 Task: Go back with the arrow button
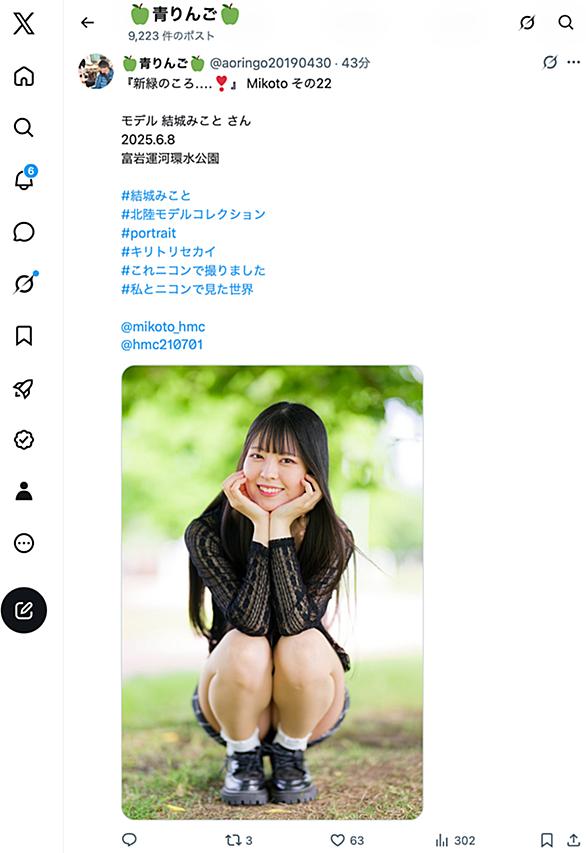(87, 22)
